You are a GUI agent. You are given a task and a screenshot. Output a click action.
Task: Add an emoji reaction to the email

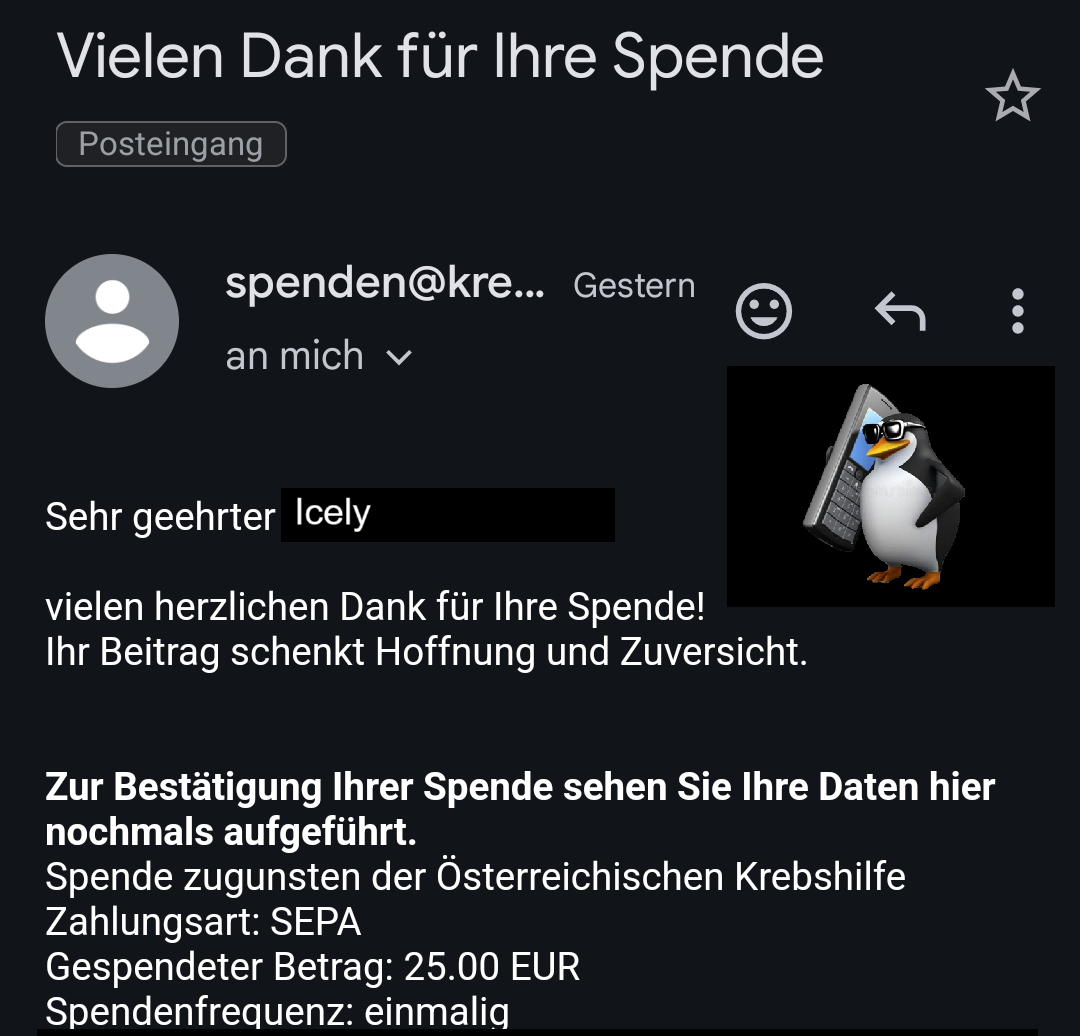coord(764,311)
